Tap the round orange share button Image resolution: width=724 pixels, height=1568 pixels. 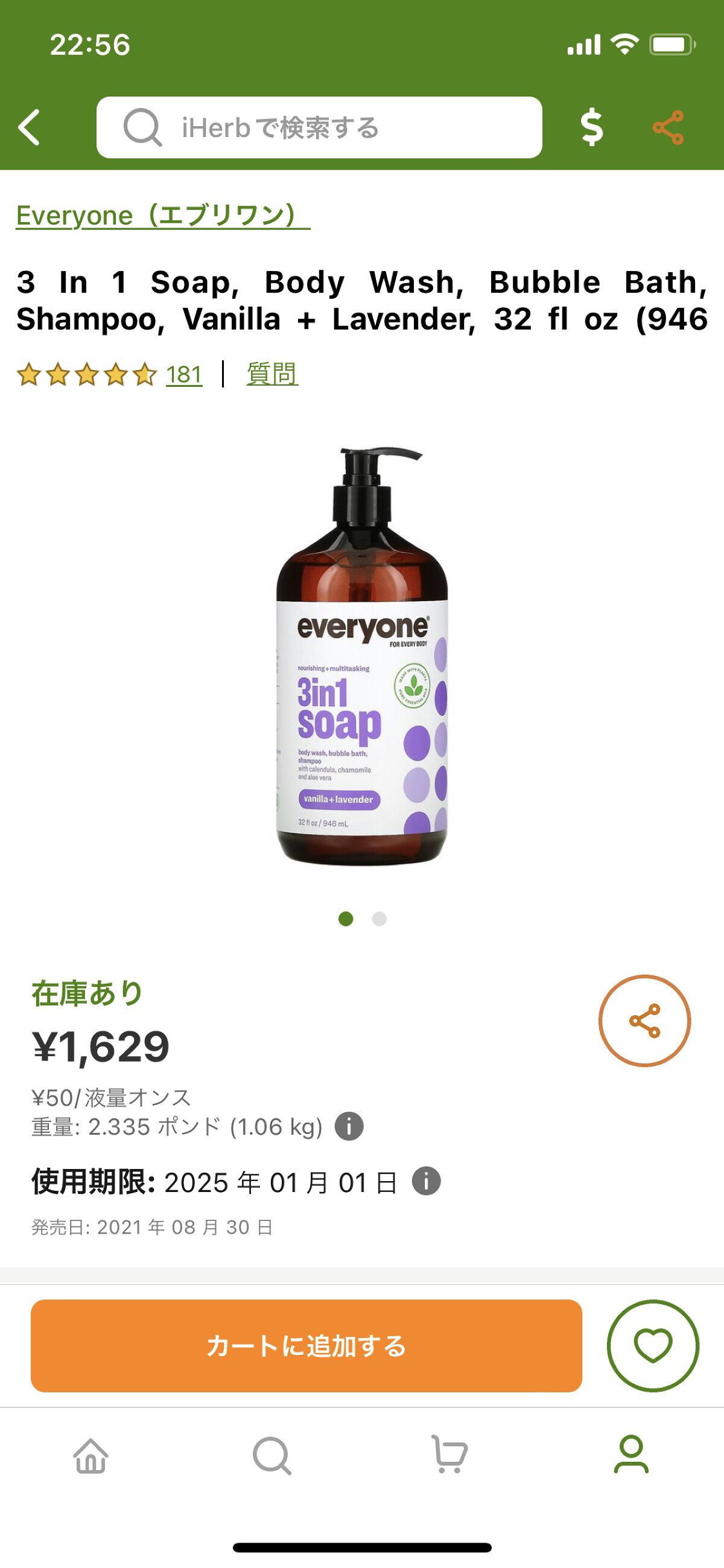pyautogui.click(x=644, y=1021)
